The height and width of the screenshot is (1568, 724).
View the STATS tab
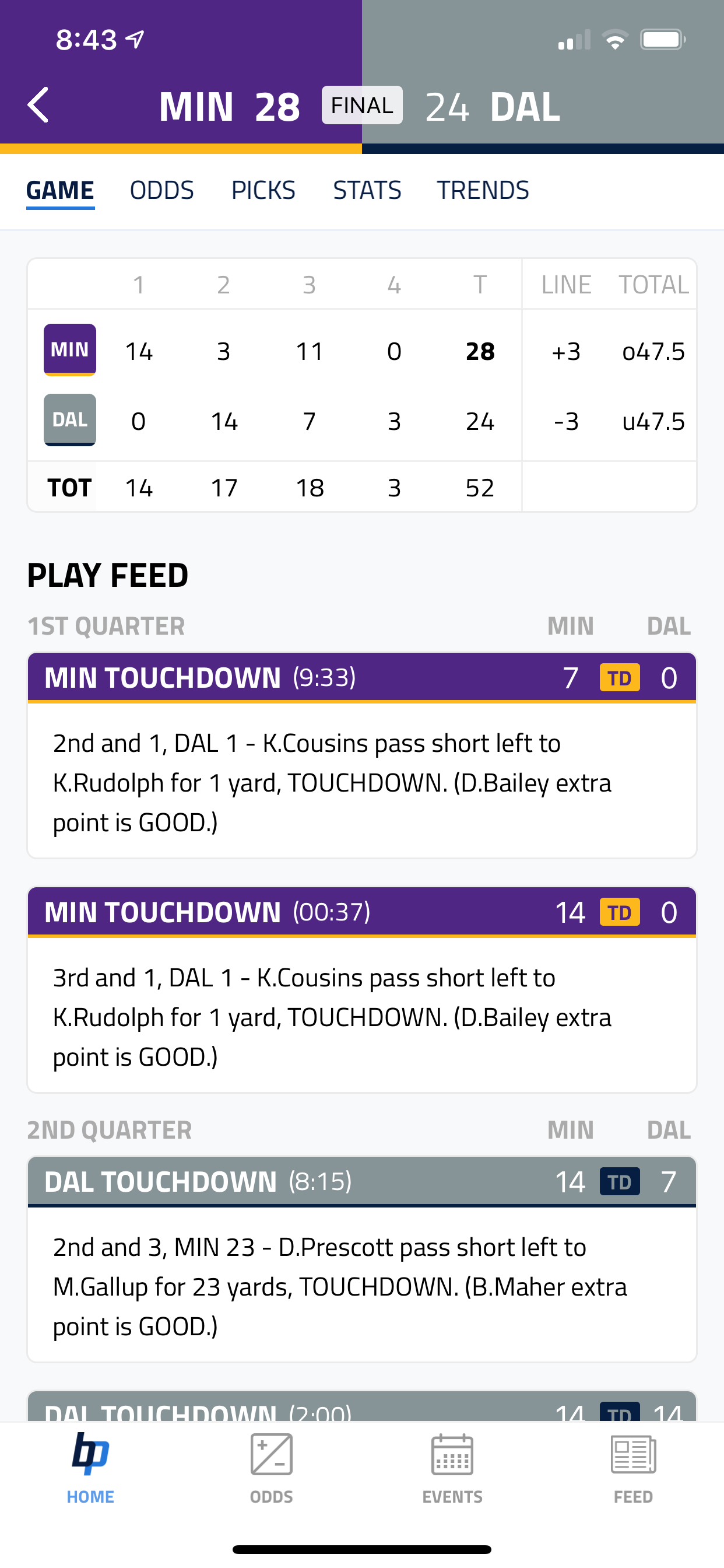point(367,191)
